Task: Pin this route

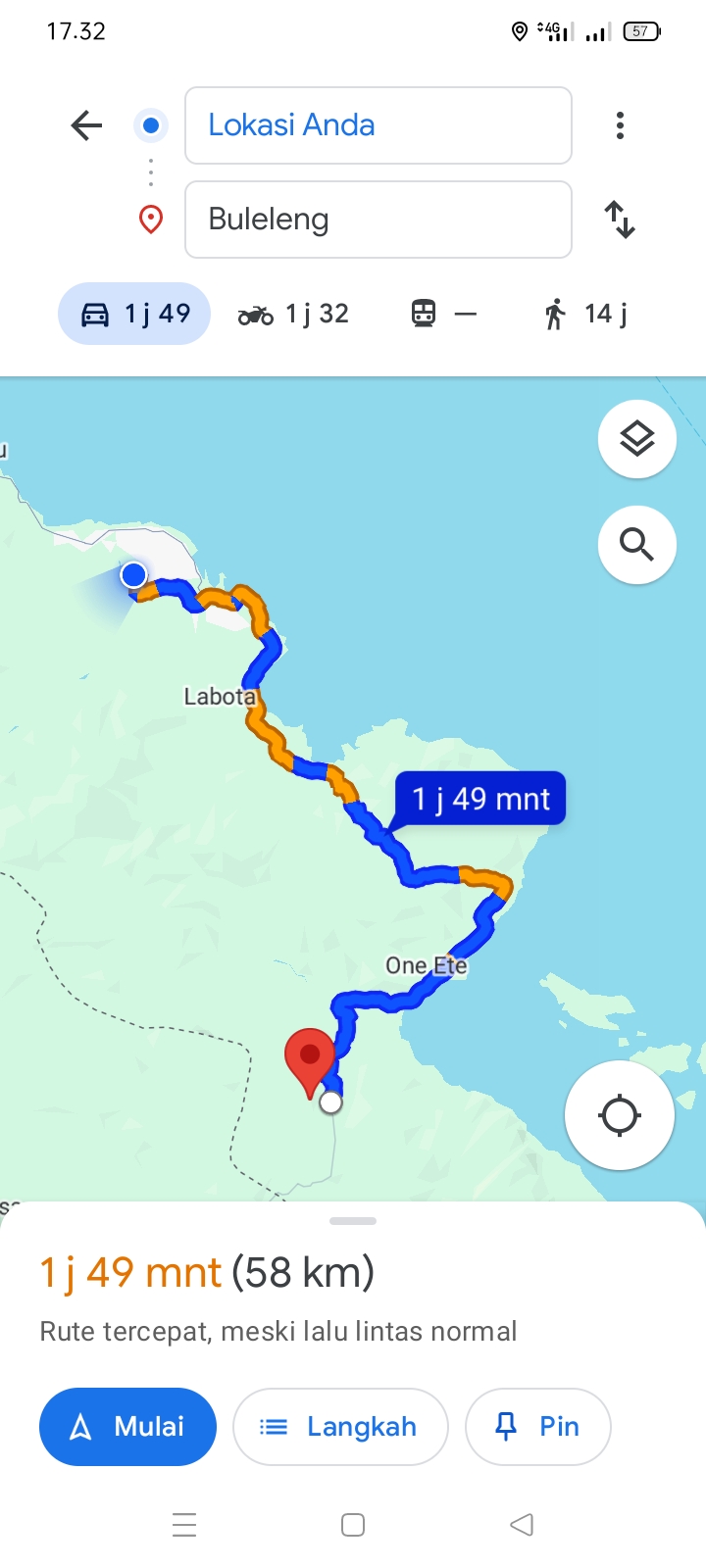Action: [538, 1427]
